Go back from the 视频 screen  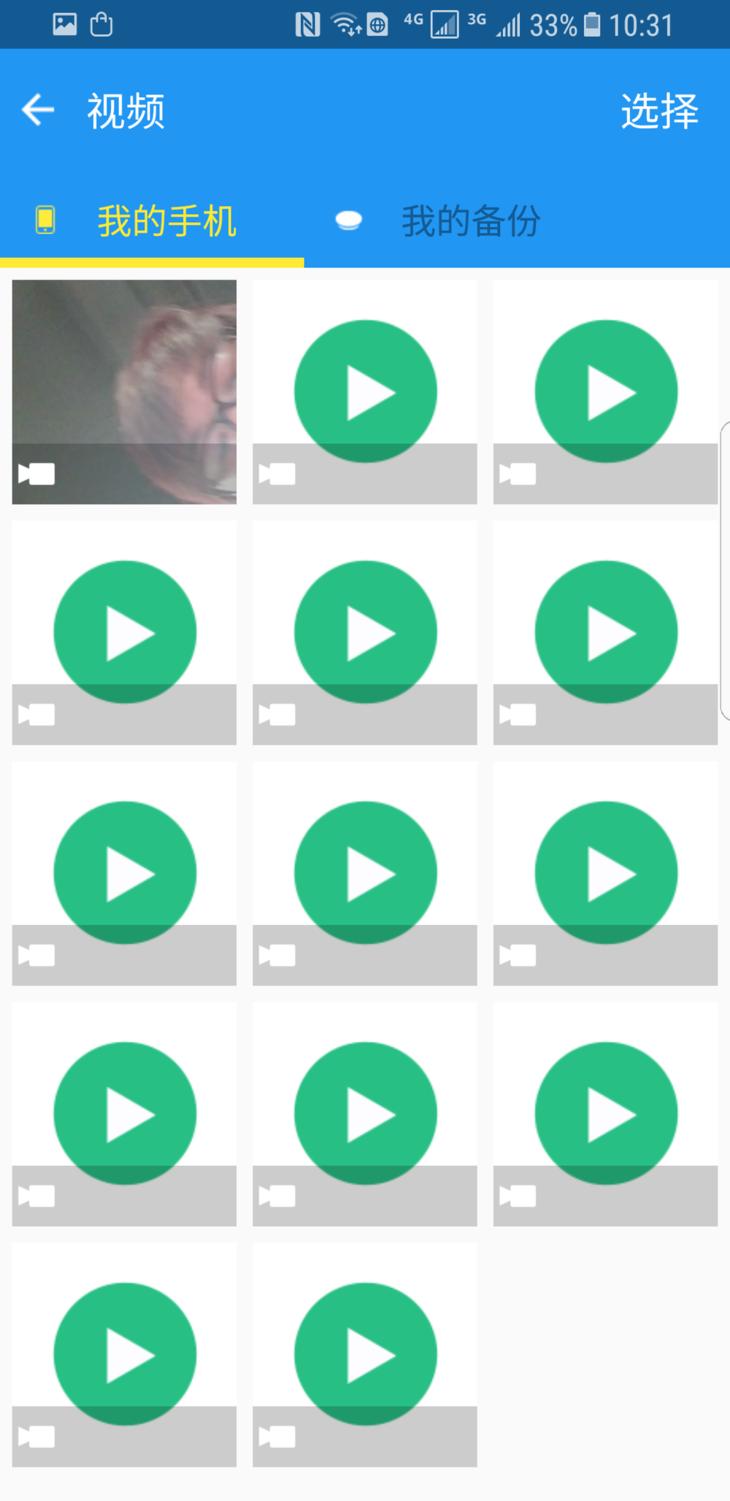tap(38, 110)
